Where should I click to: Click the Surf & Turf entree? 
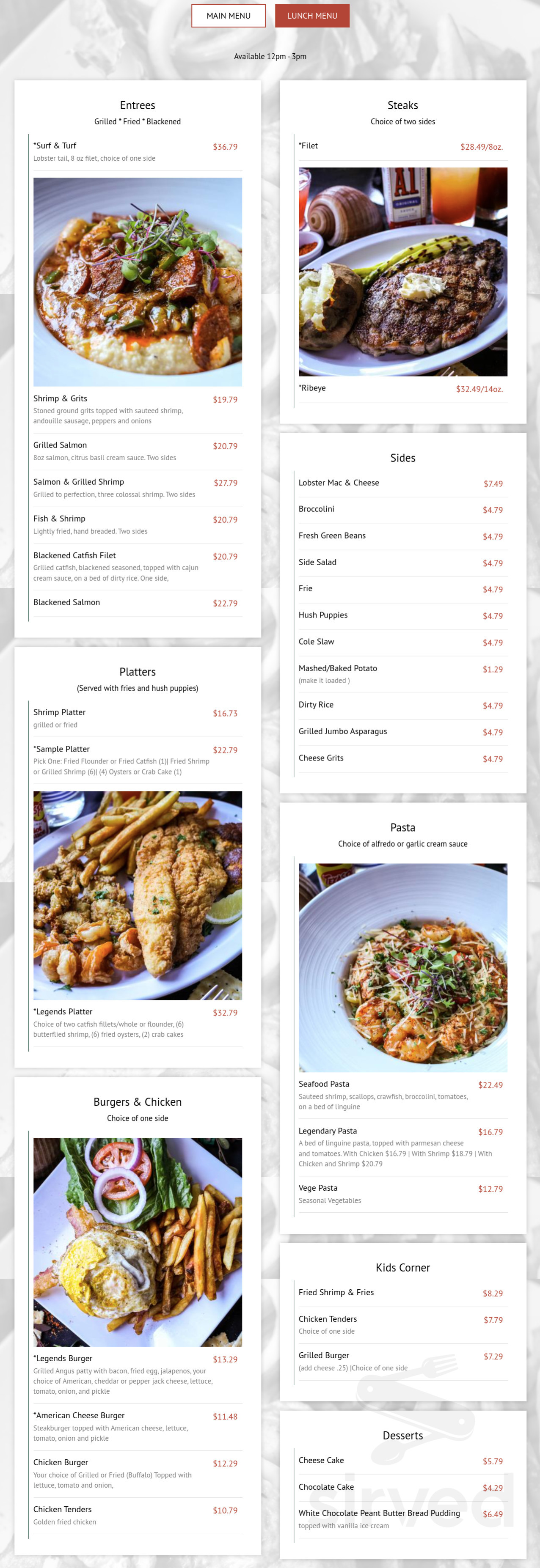[x=55, y=146]
